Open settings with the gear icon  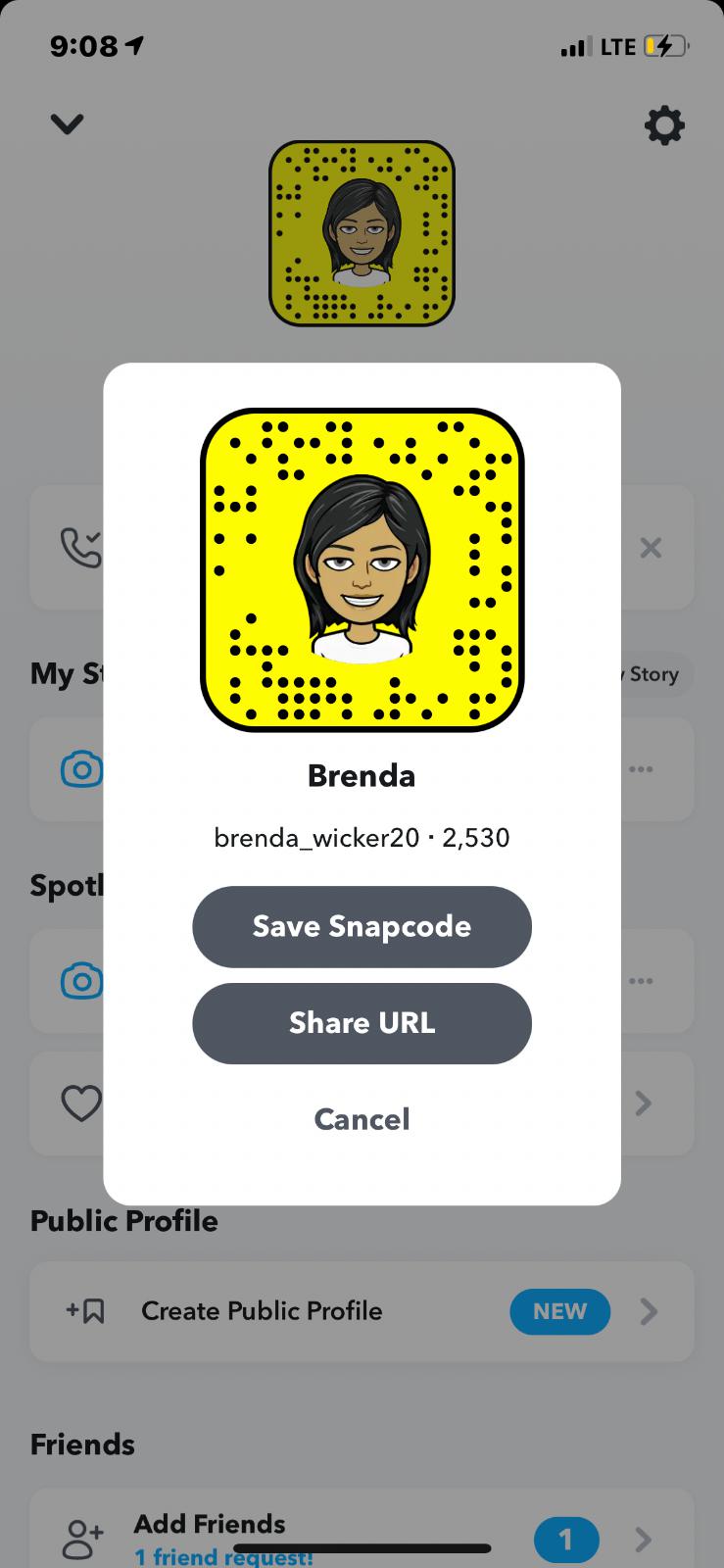coord(664,125)
